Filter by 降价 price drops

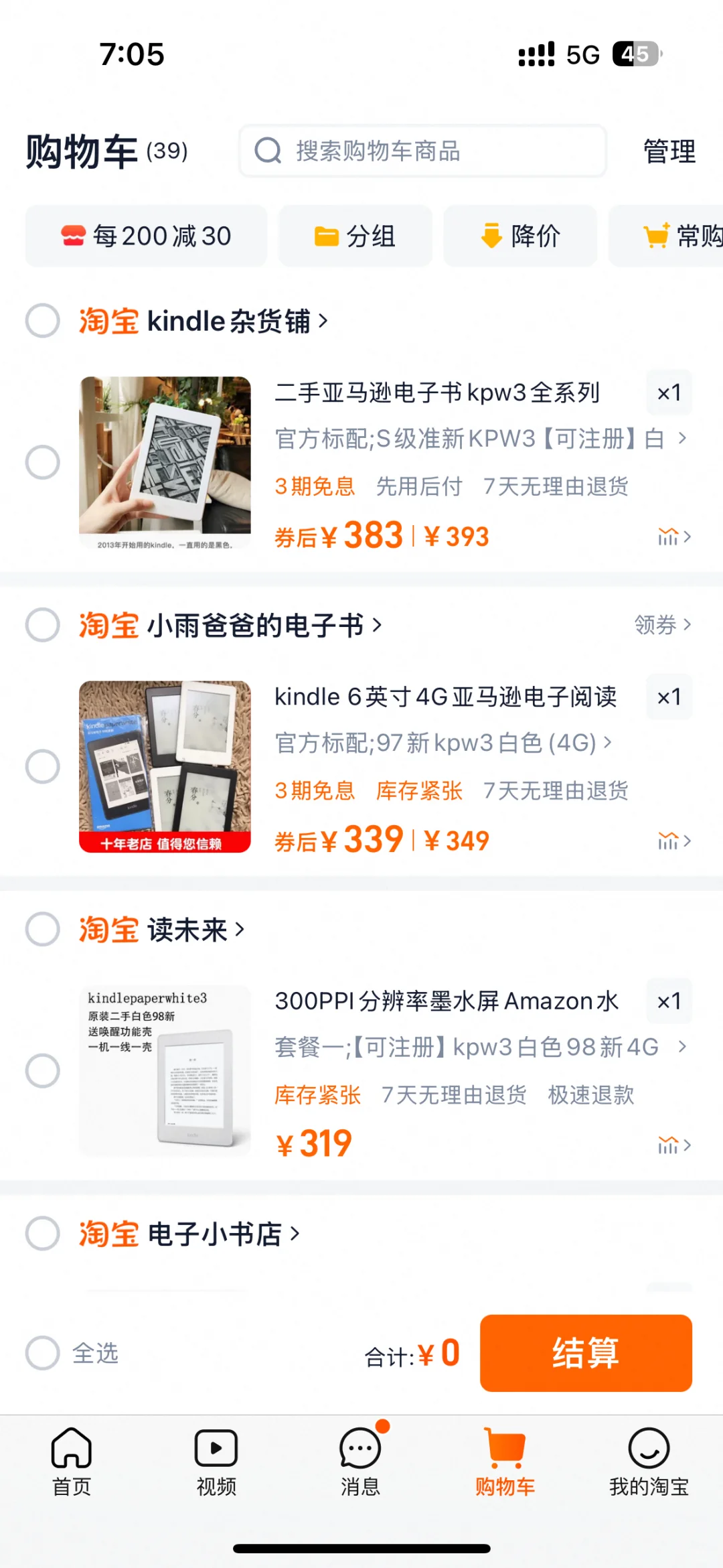[x=520, y=236]
